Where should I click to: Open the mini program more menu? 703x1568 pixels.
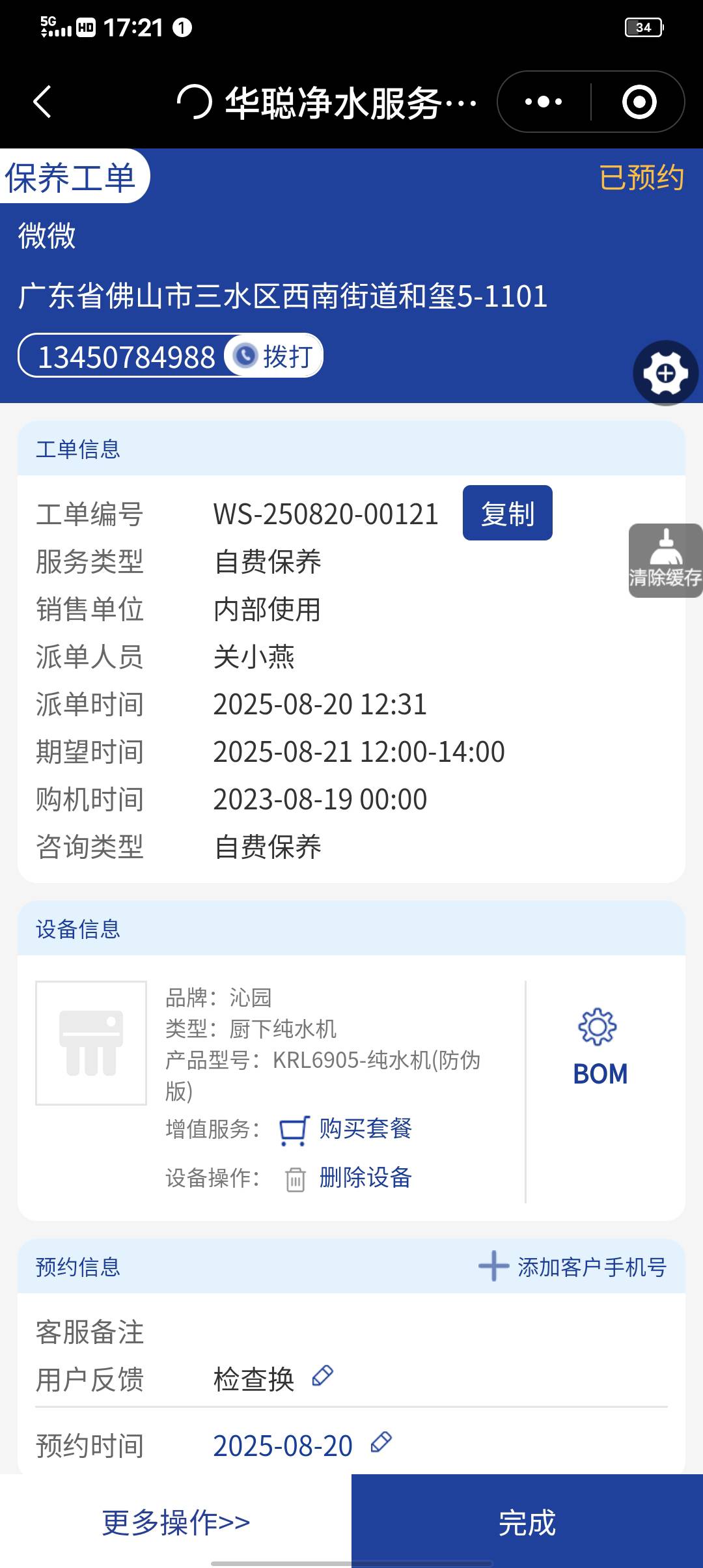tap(544, 102)
